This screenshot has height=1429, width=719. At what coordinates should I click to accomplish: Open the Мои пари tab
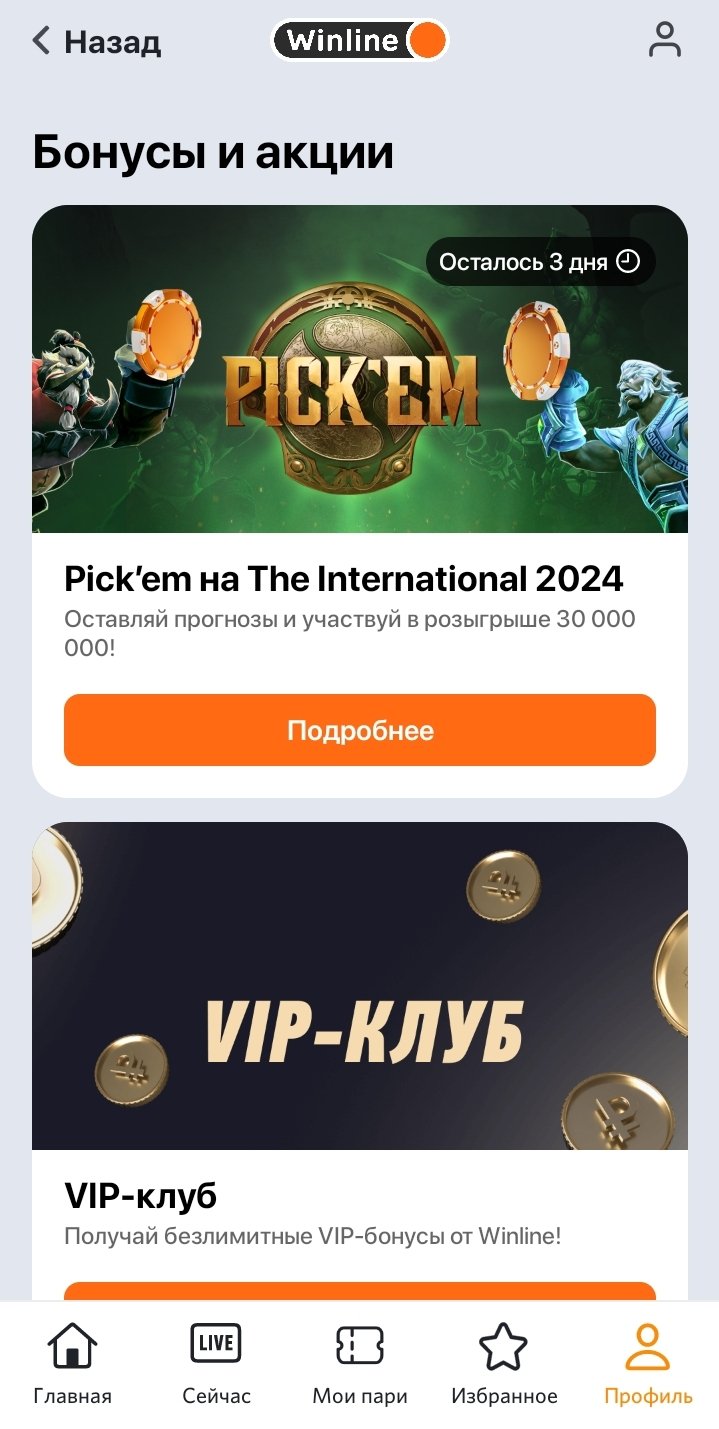tap(360, 1364)
